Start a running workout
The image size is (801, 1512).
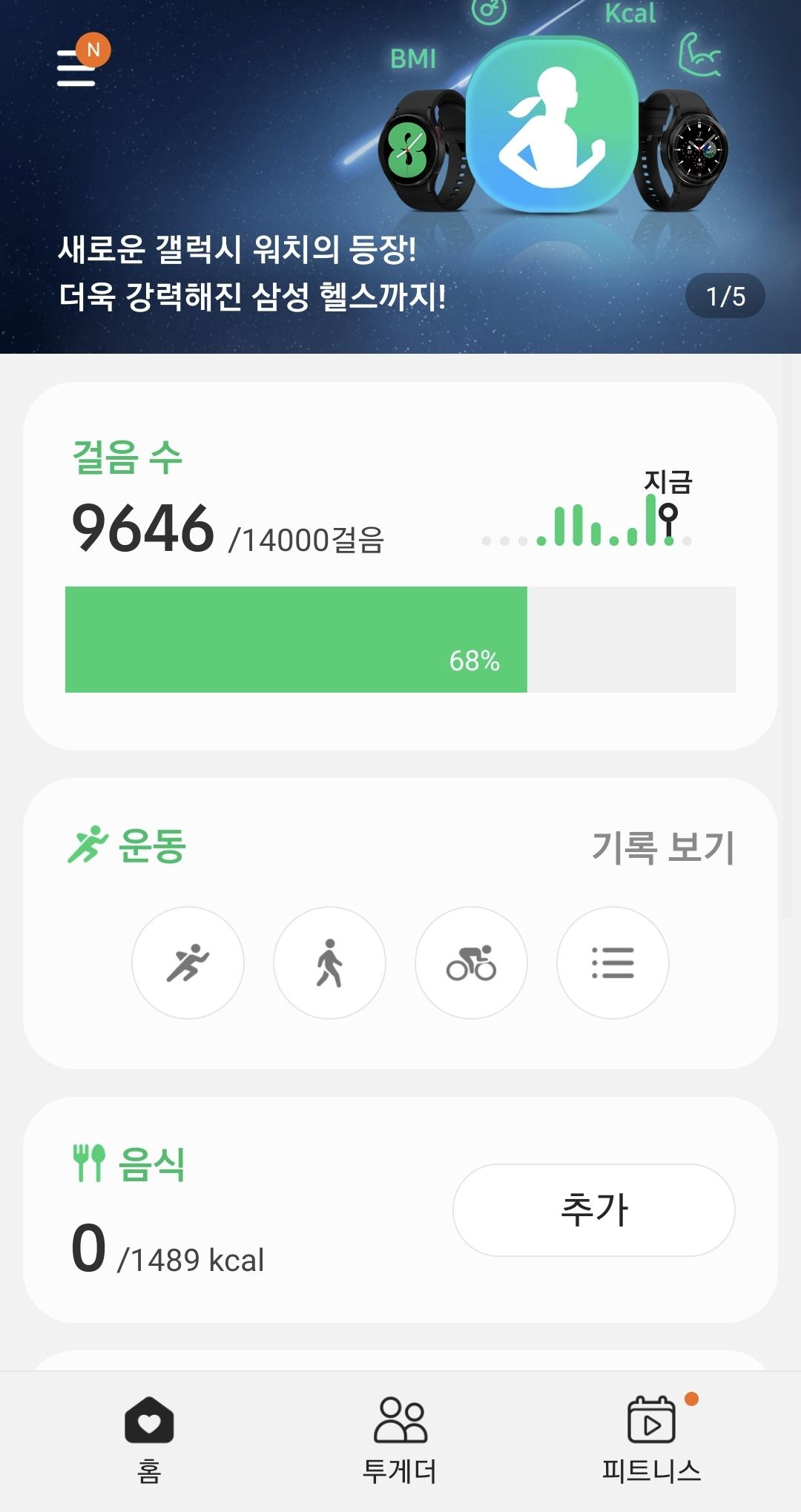188,963
